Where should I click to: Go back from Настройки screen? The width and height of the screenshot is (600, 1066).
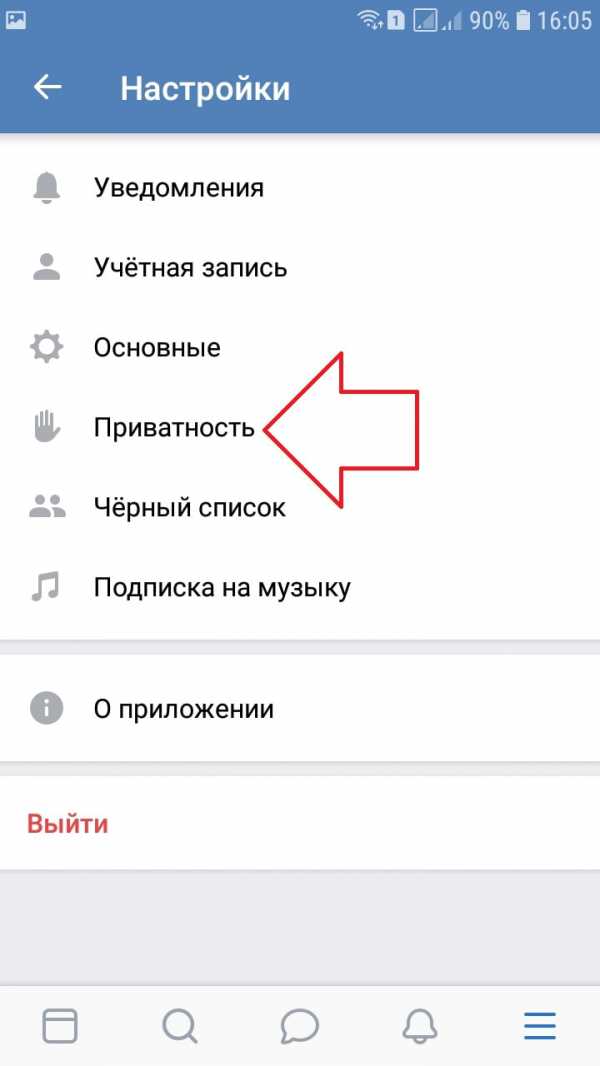pos(47,87)
